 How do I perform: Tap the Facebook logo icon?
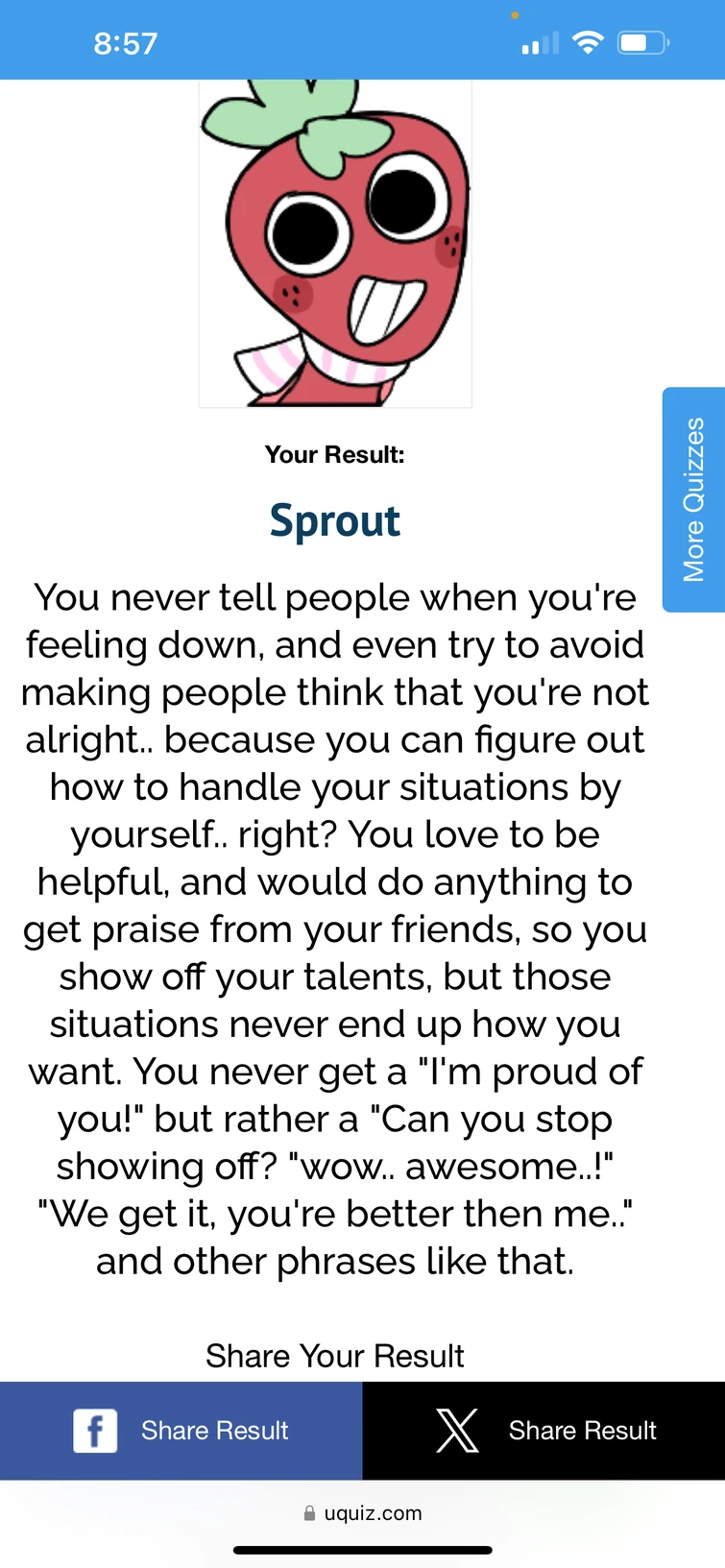(95, 1431)
